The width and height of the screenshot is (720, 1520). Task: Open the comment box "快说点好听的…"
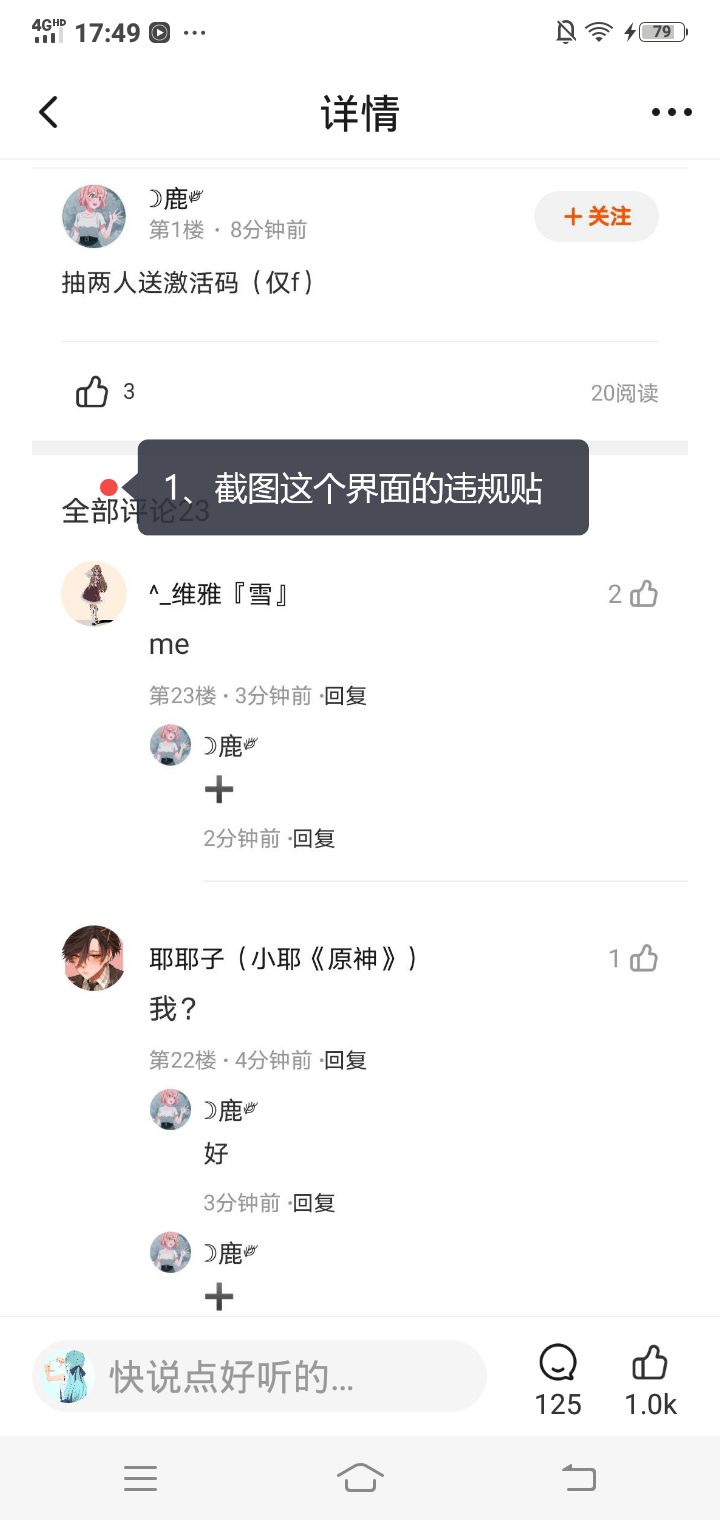[260, 1377]
